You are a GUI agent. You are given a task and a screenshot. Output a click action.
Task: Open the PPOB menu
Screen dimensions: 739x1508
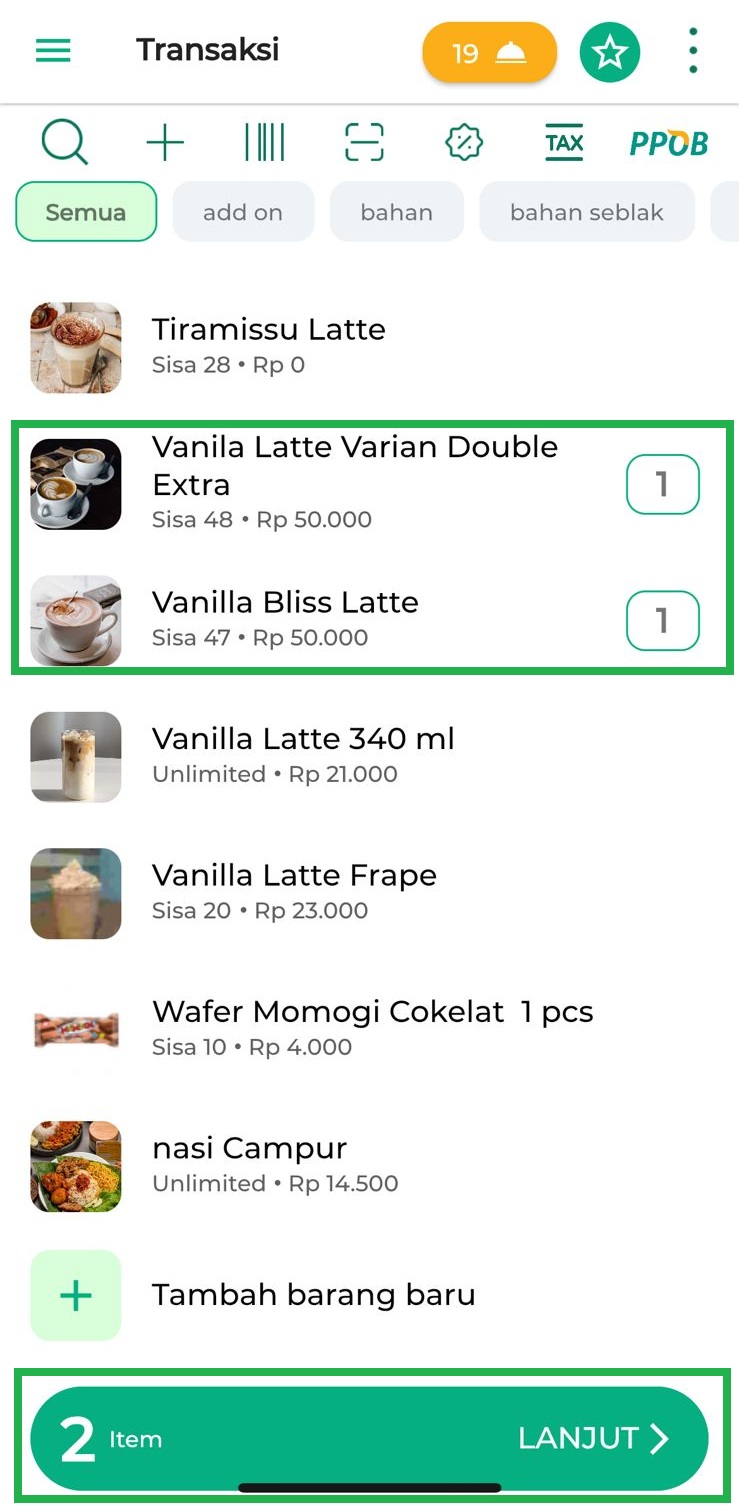[x=668, y=144]
